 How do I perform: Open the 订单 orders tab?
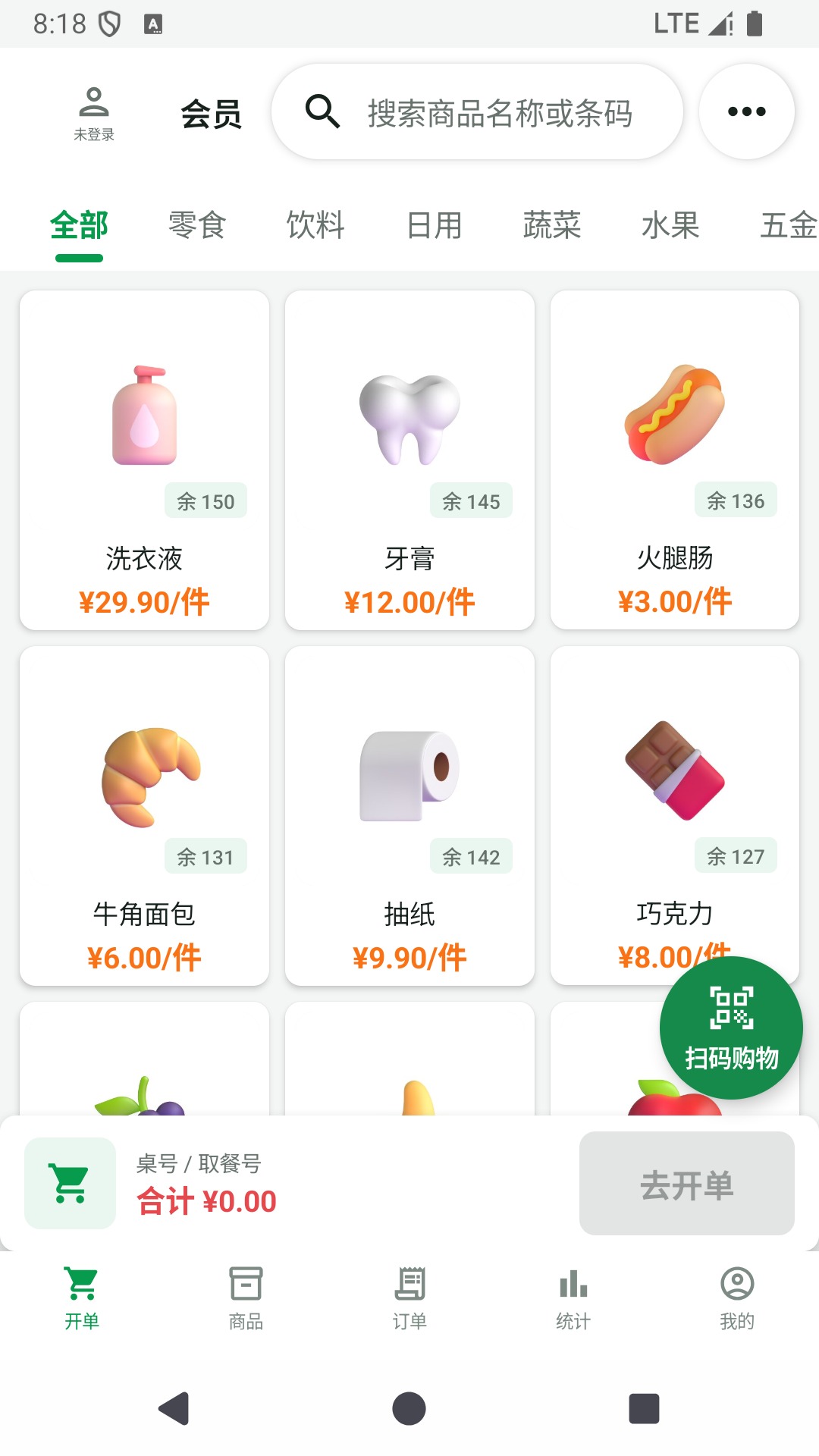tap(409, 1298)
